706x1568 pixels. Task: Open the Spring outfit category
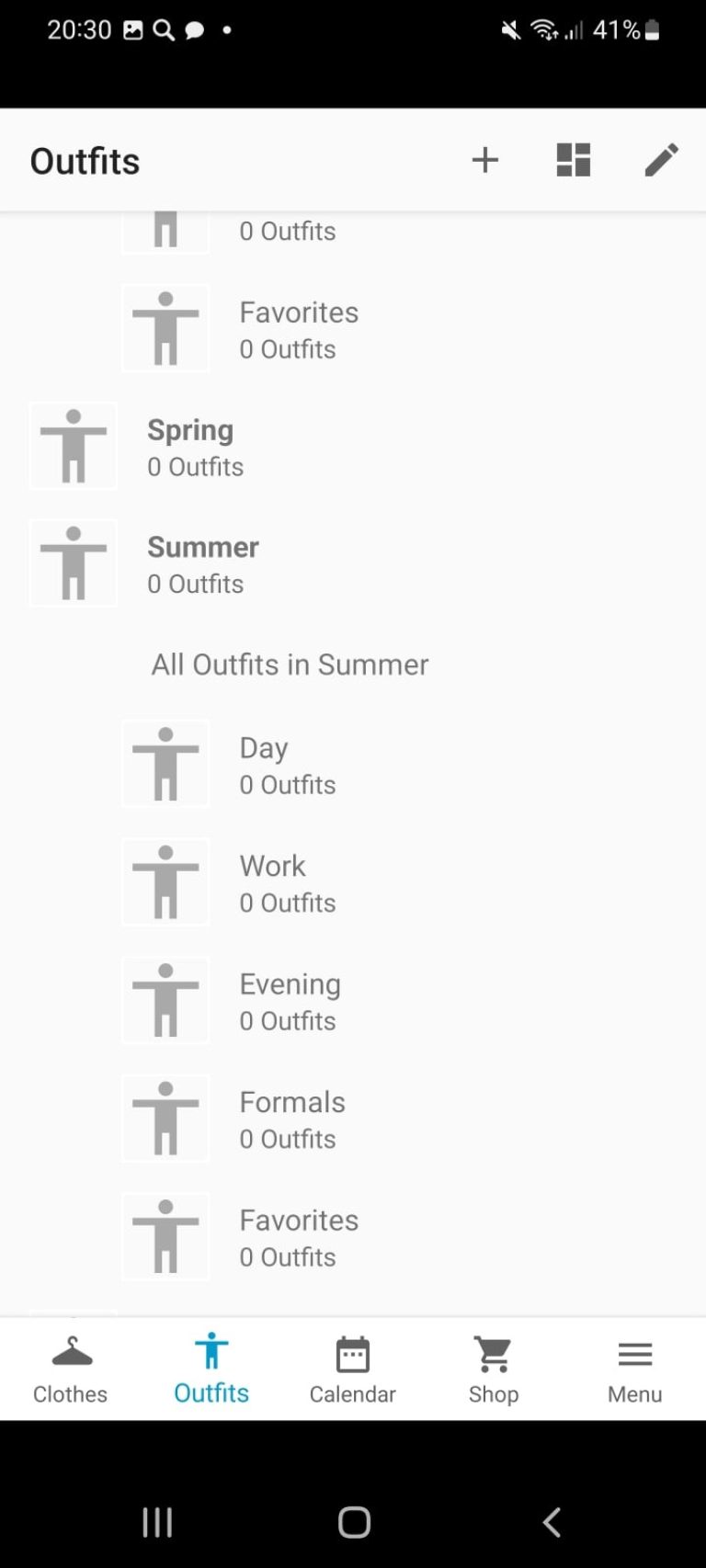coord(190,446)
